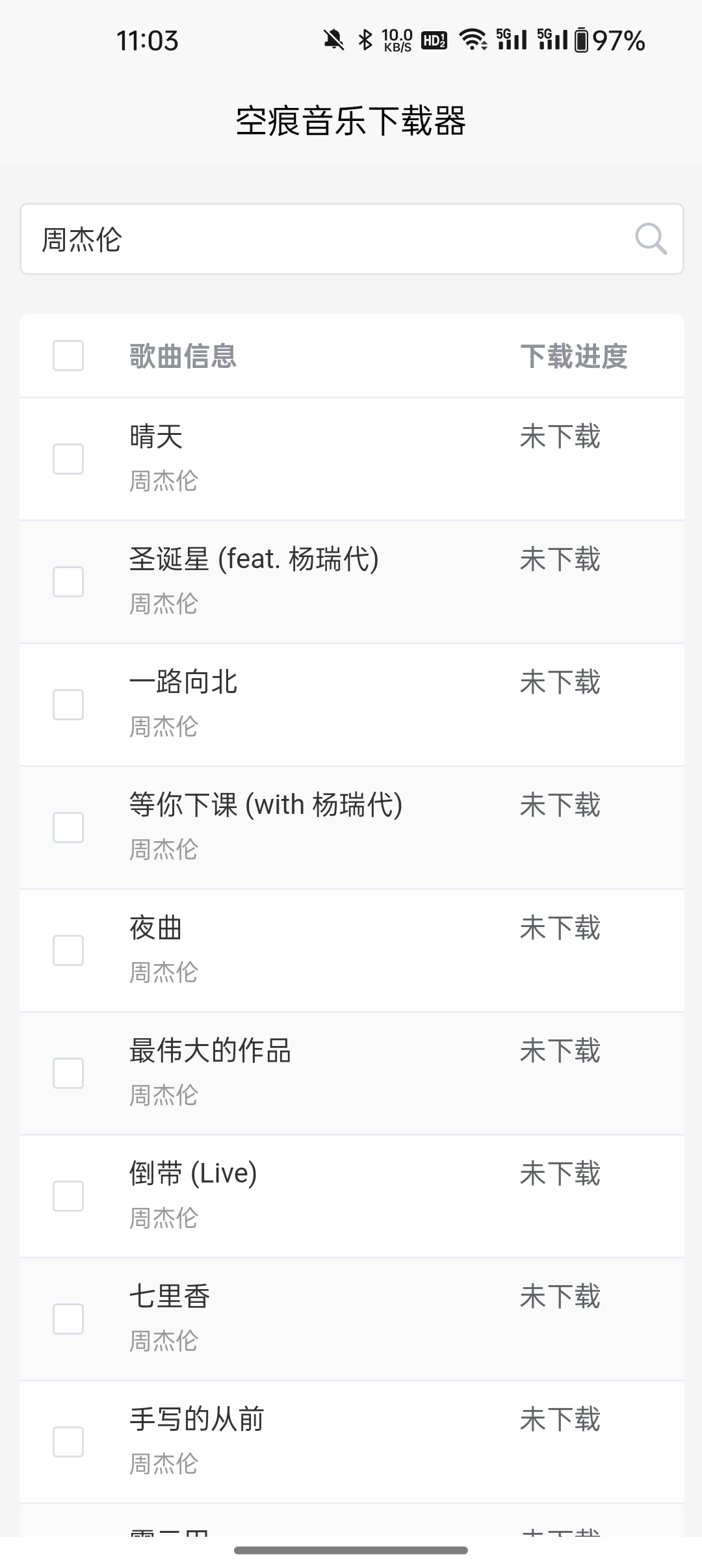Select the checkbox beside 一路向北

coord(68,703)
